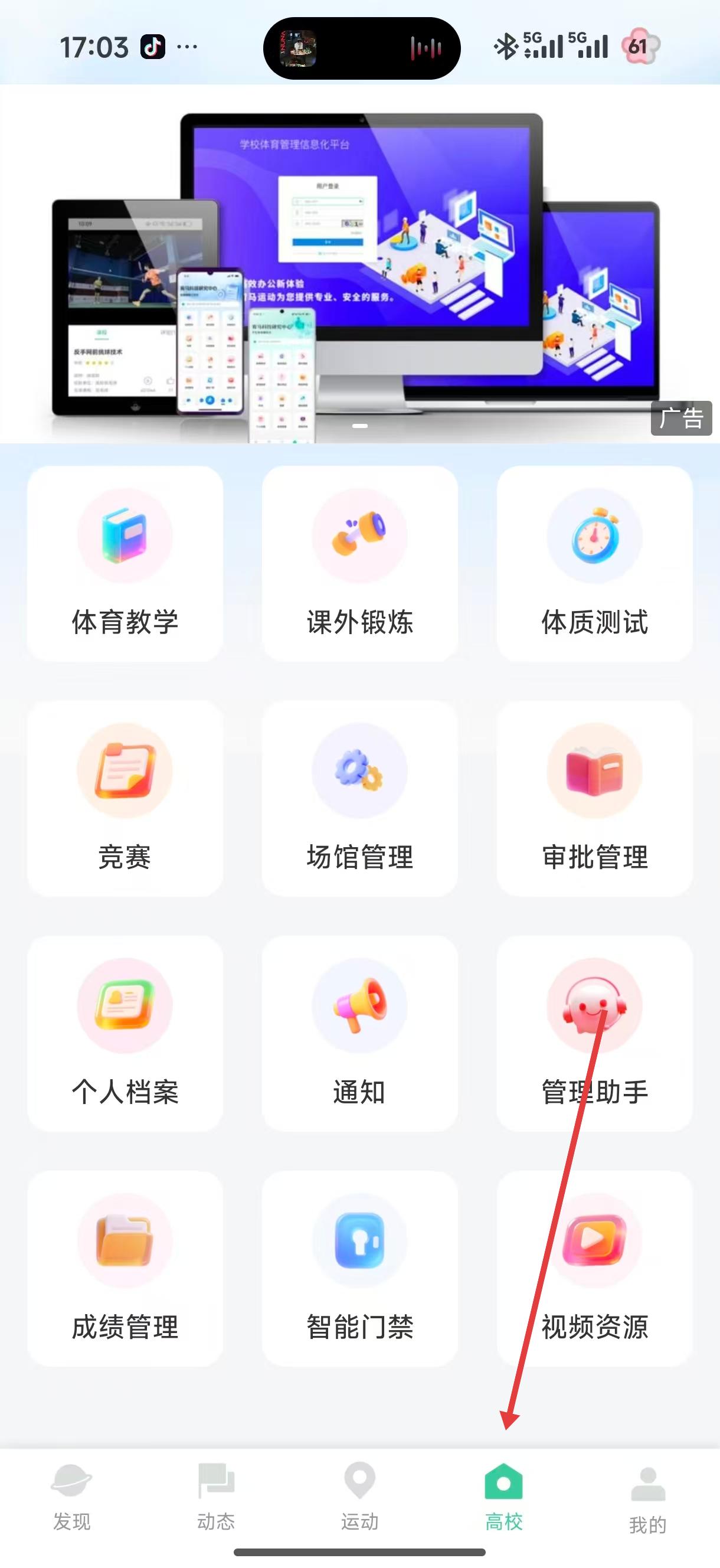This screenshot has height=1568, width=720.
Task: Browse 视频资源 videos
Action: pyautogui.click(x=594, y=1268)
